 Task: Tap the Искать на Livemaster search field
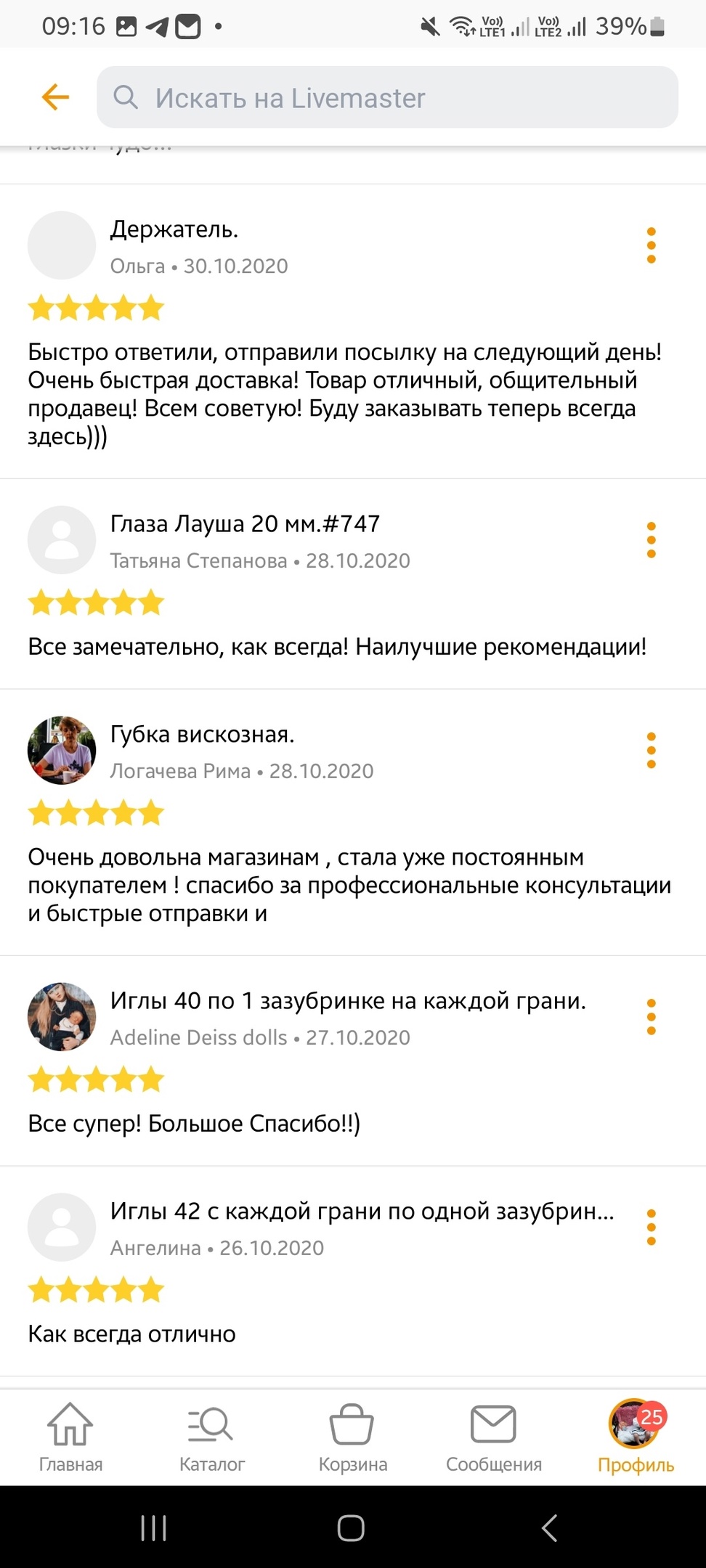coord(387,97)
